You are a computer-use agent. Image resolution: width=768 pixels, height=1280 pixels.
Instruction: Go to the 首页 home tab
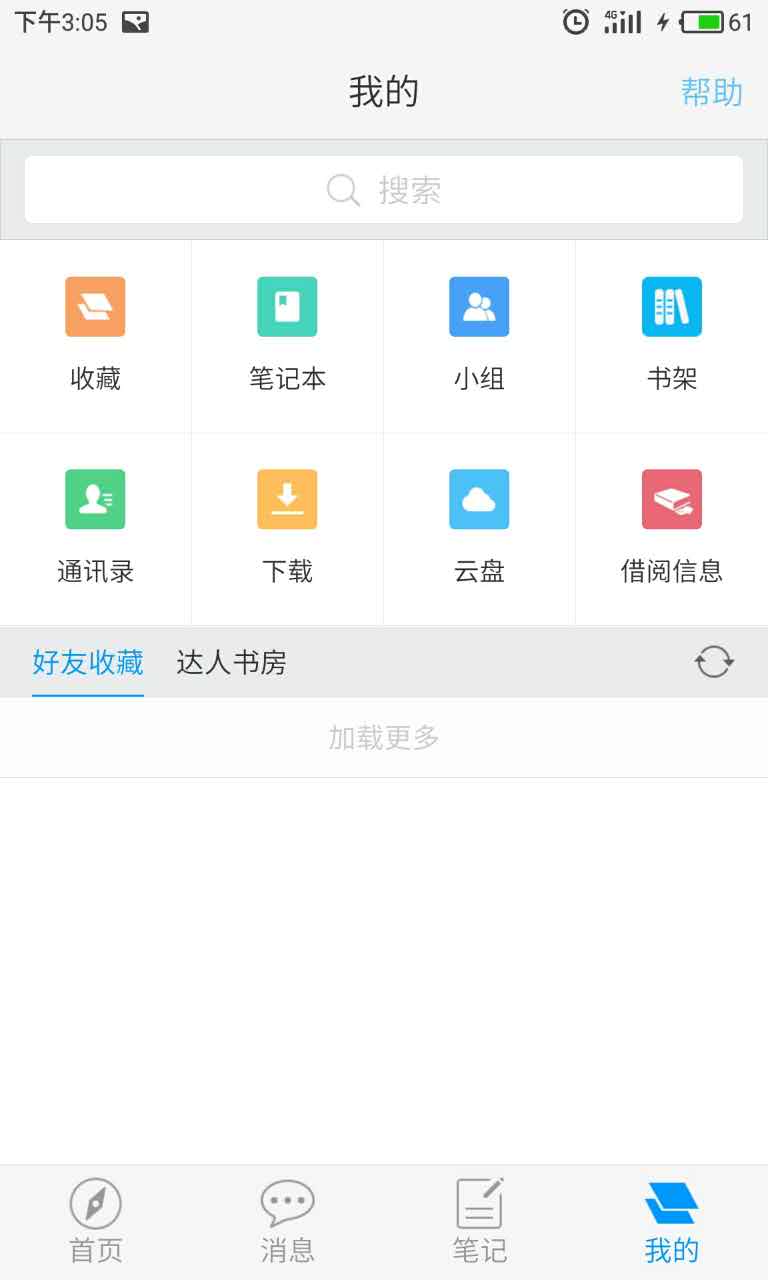tap(96, 1221)
